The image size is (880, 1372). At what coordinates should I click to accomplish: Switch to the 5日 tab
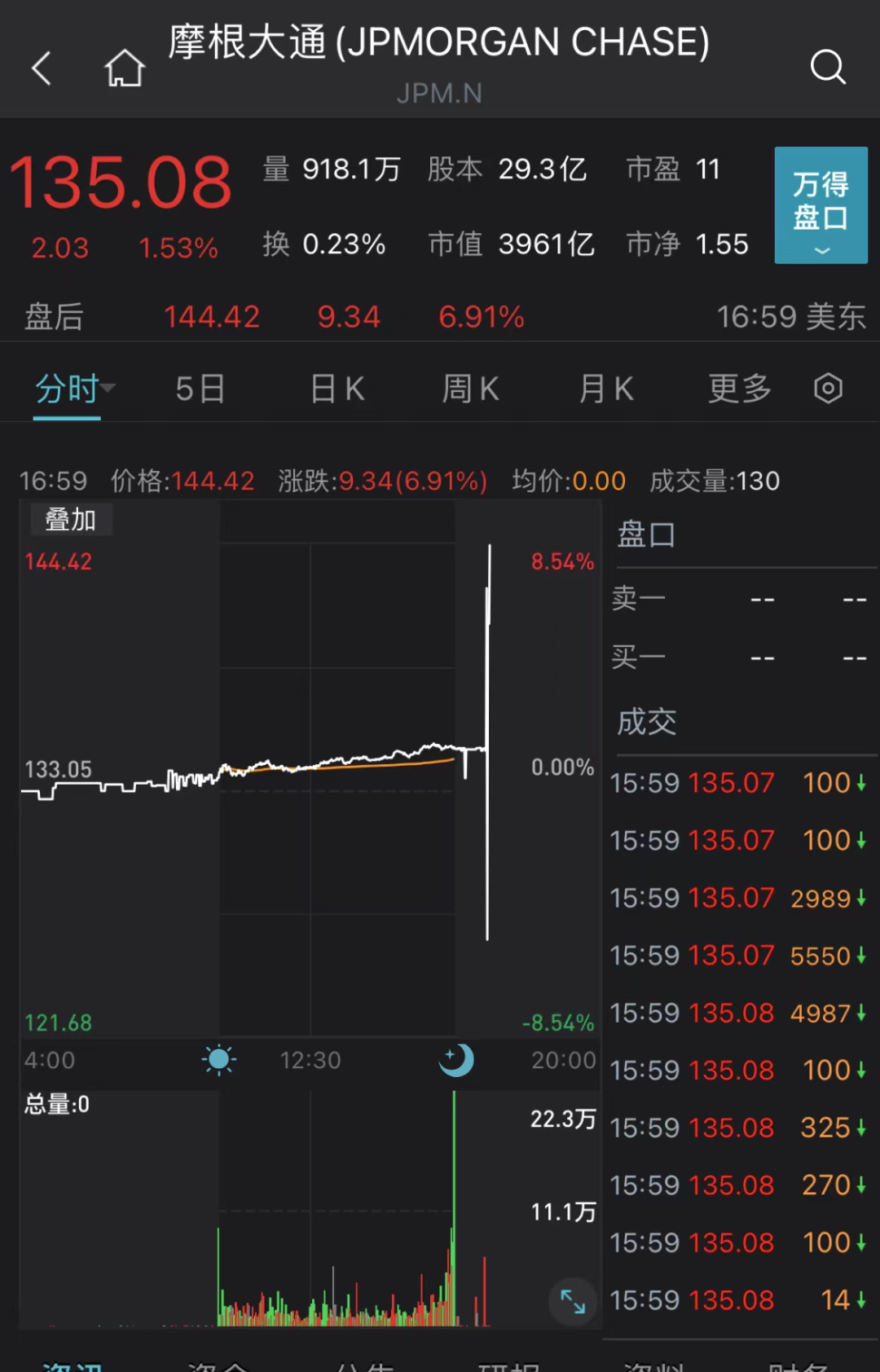click(x=200, y=389)
